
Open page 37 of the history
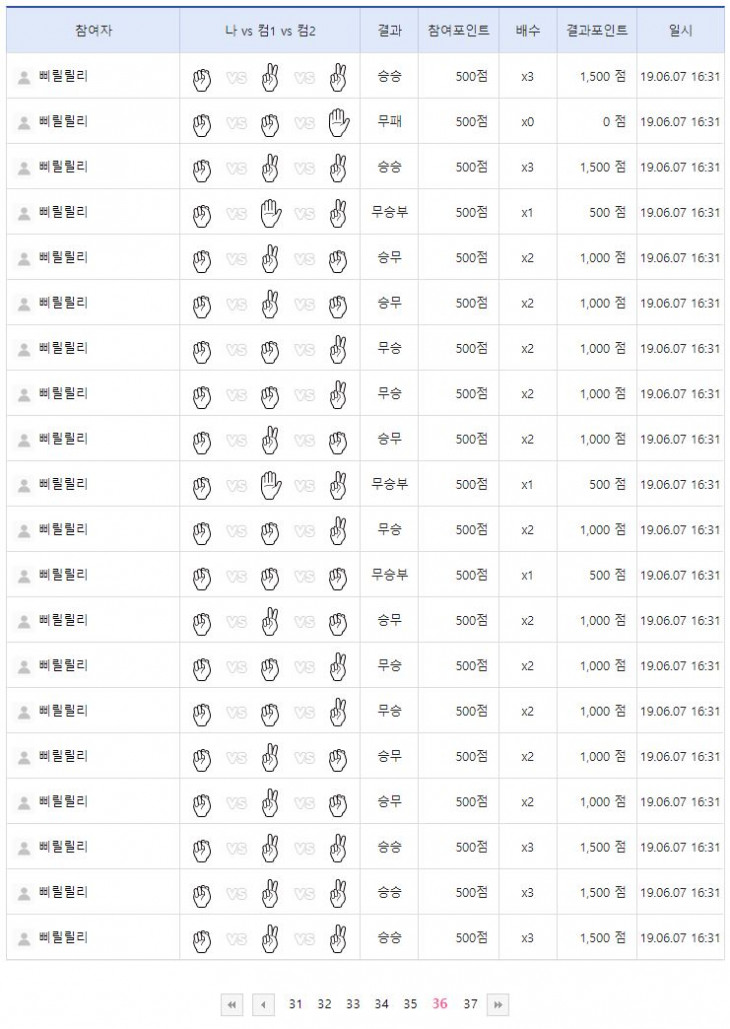[470, 1004]
